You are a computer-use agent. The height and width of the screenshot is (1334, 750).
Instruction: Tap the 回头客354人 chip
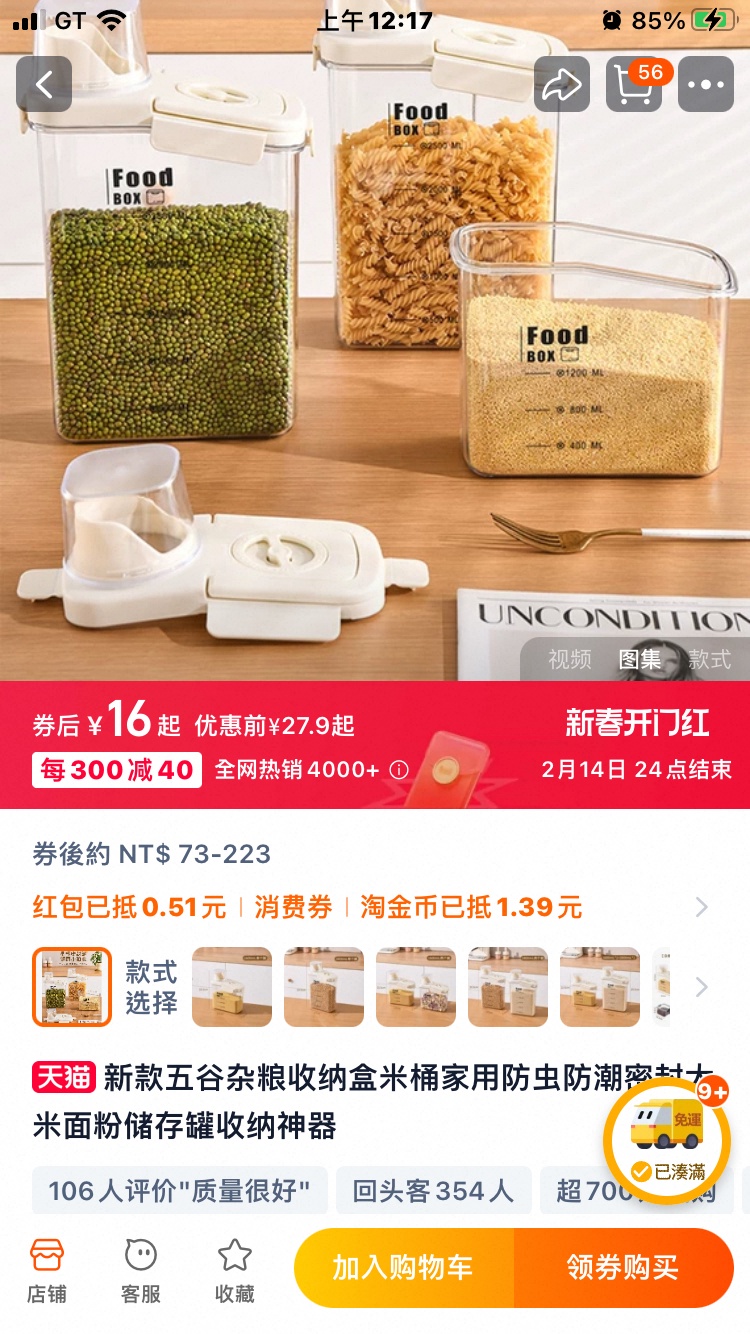(x=432, y=1191)
